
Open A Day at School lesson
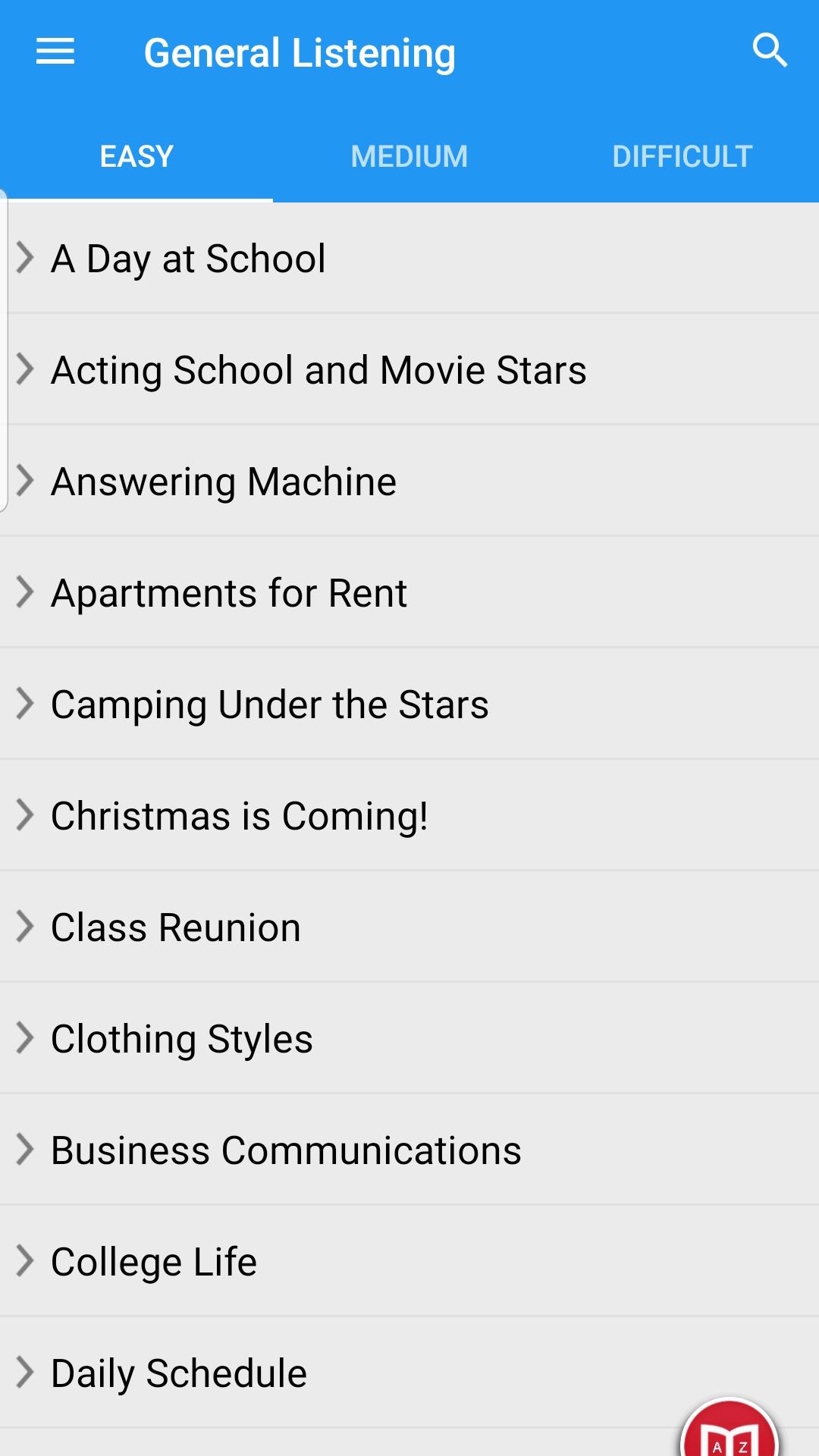409,258
